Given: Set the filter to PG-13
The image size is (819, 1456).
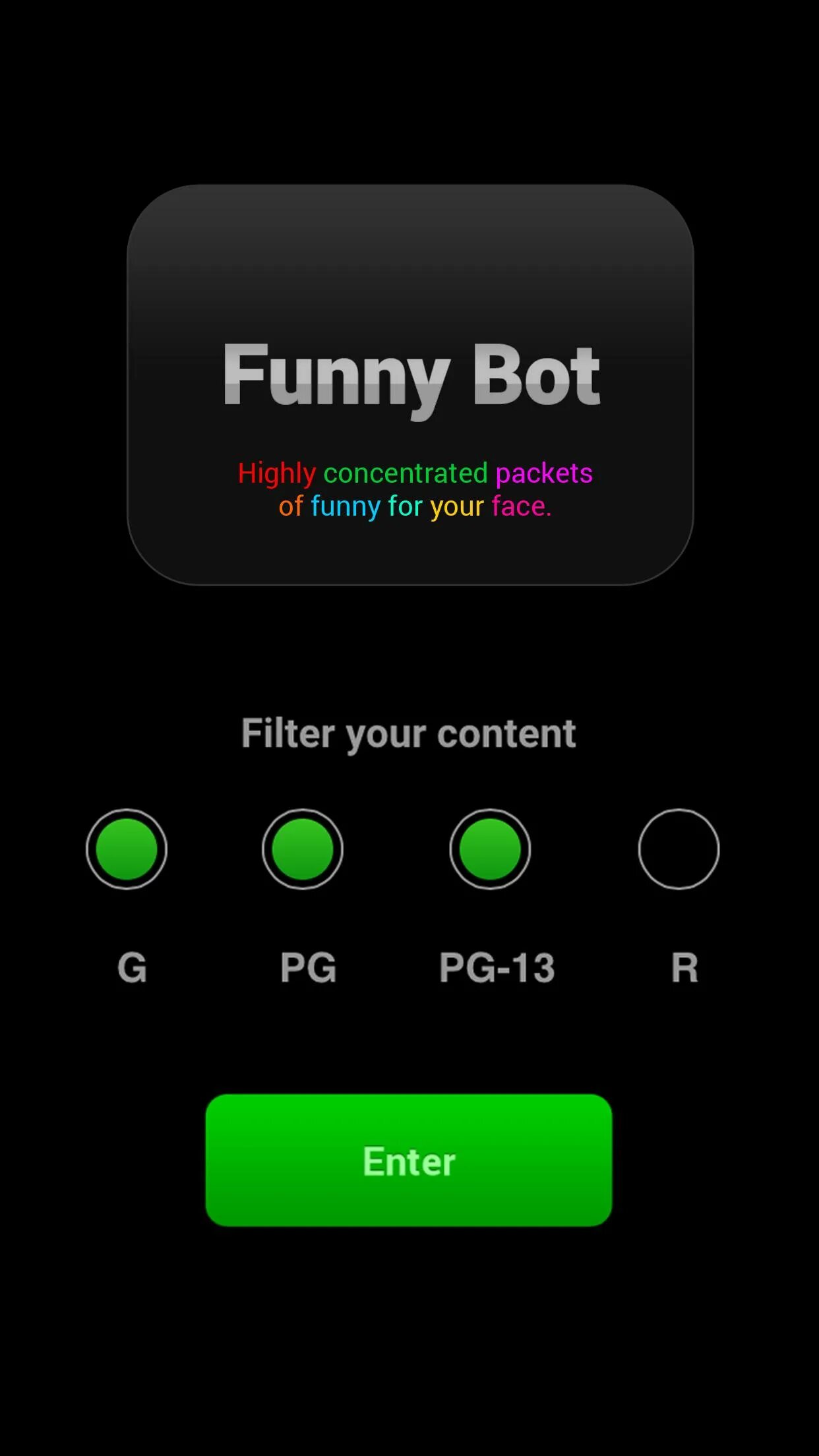Looking at the screenshot, I should [490, 849].
